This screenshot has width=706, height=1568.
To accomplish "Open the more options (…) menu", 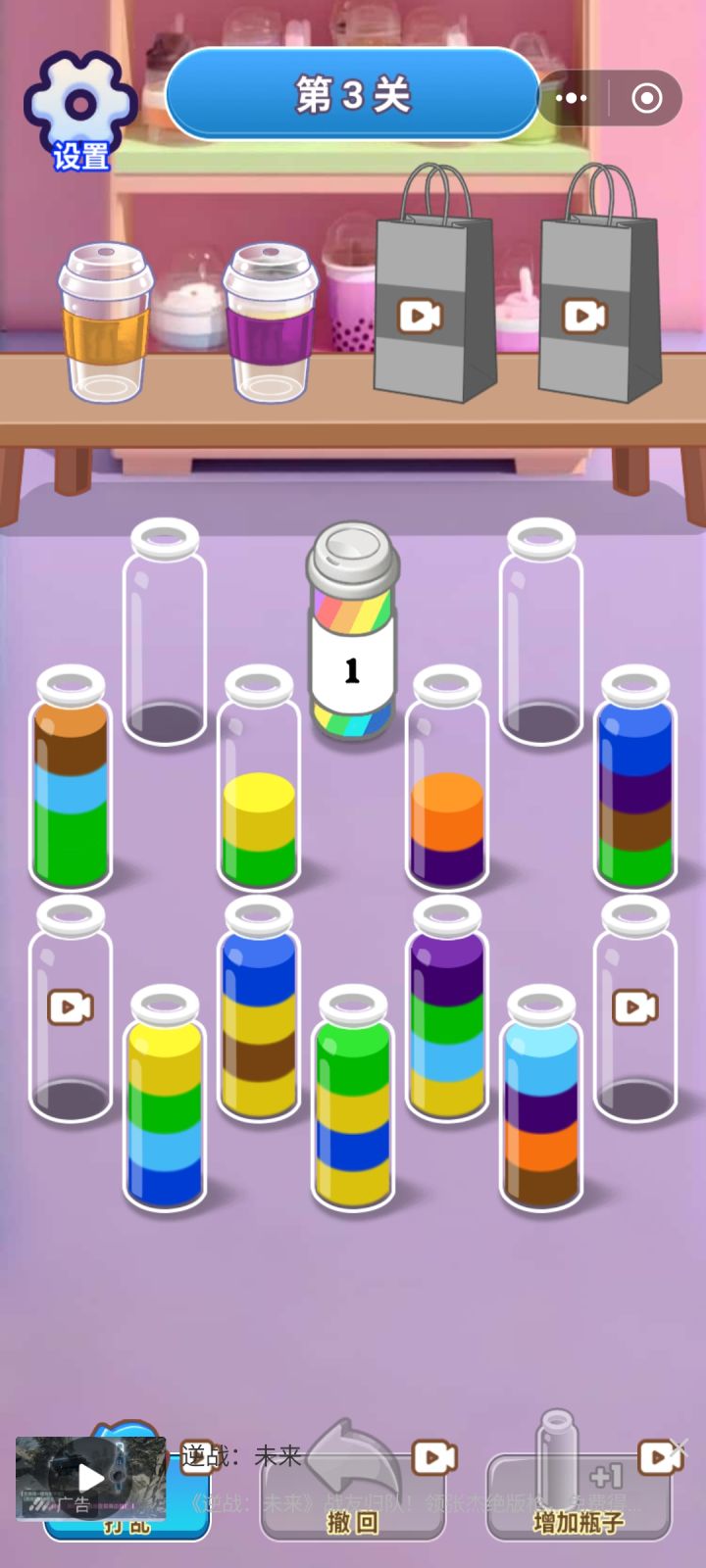I will point(572,98).
